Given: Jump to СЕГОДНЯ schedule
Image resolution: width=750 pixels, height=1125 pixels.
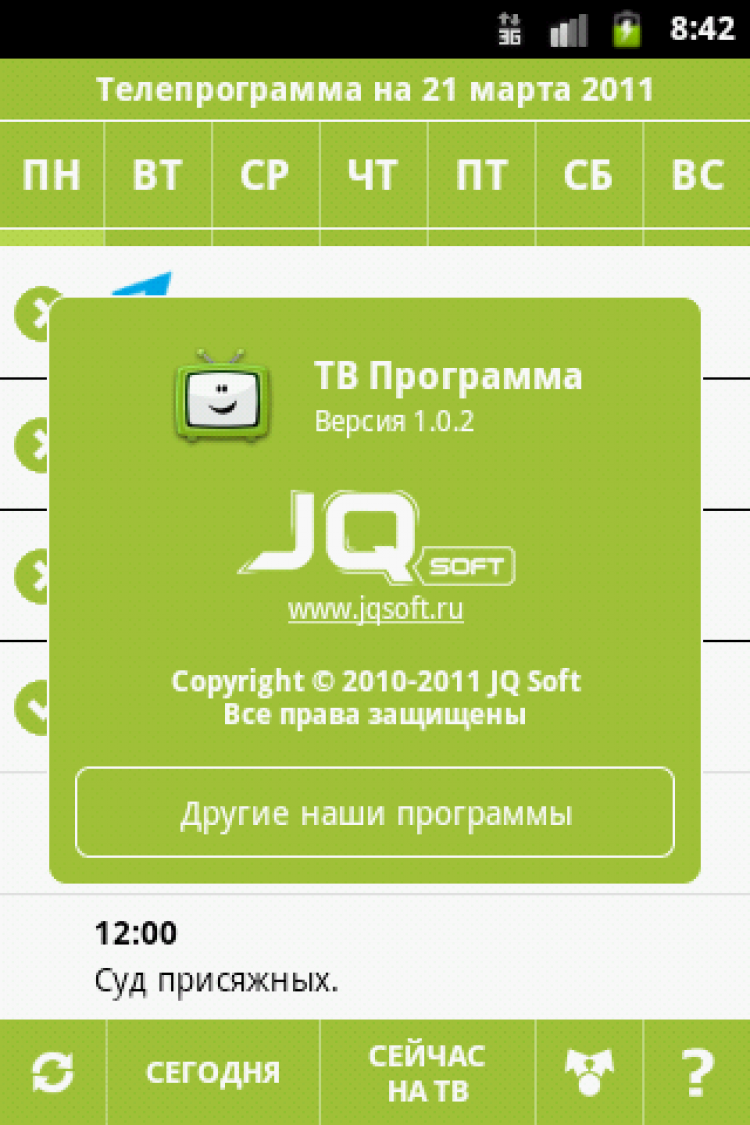Looking at the screenshot, I should (213, 1073).
